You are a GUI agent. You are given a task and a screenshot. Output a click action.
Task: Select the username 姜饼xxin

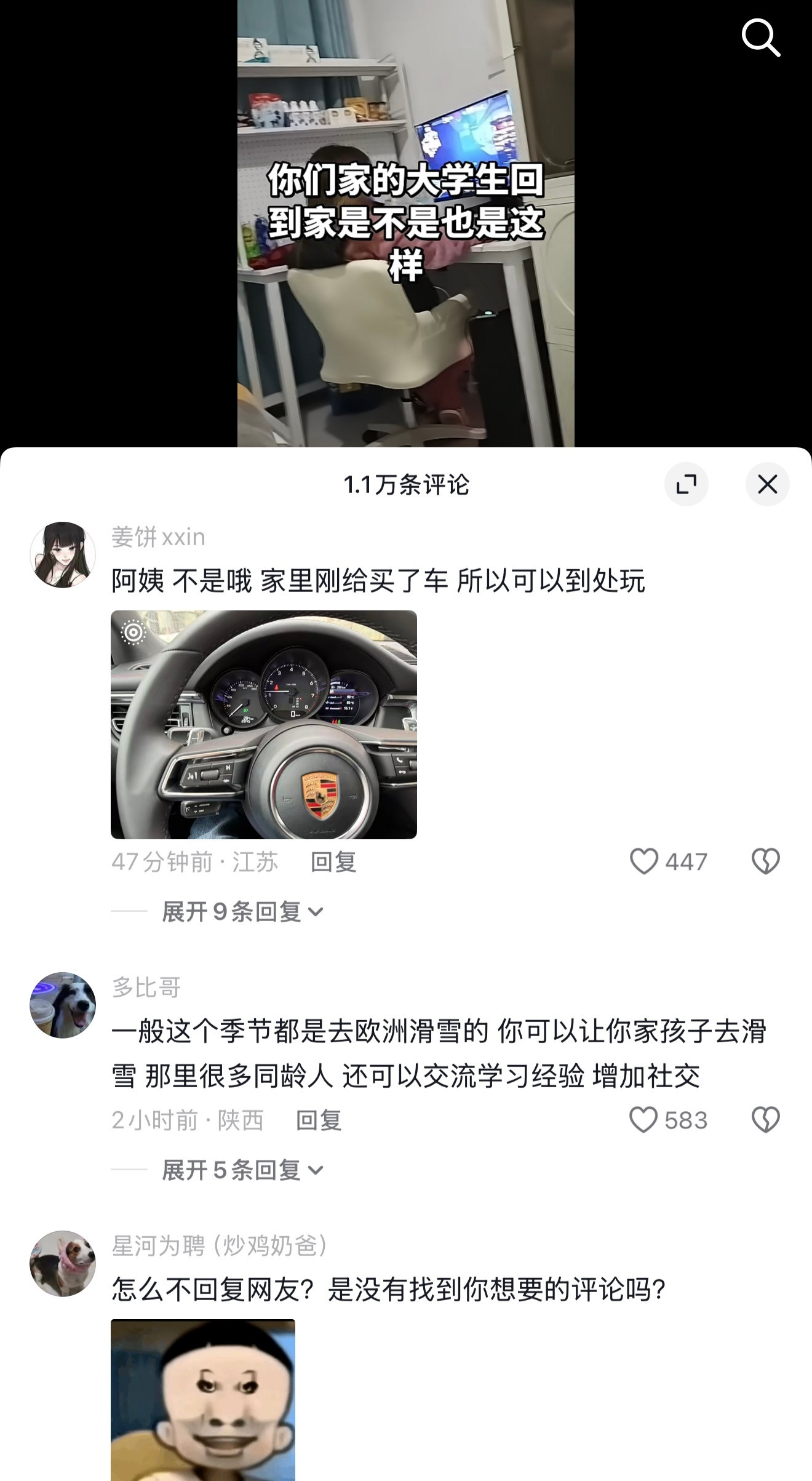159,536
